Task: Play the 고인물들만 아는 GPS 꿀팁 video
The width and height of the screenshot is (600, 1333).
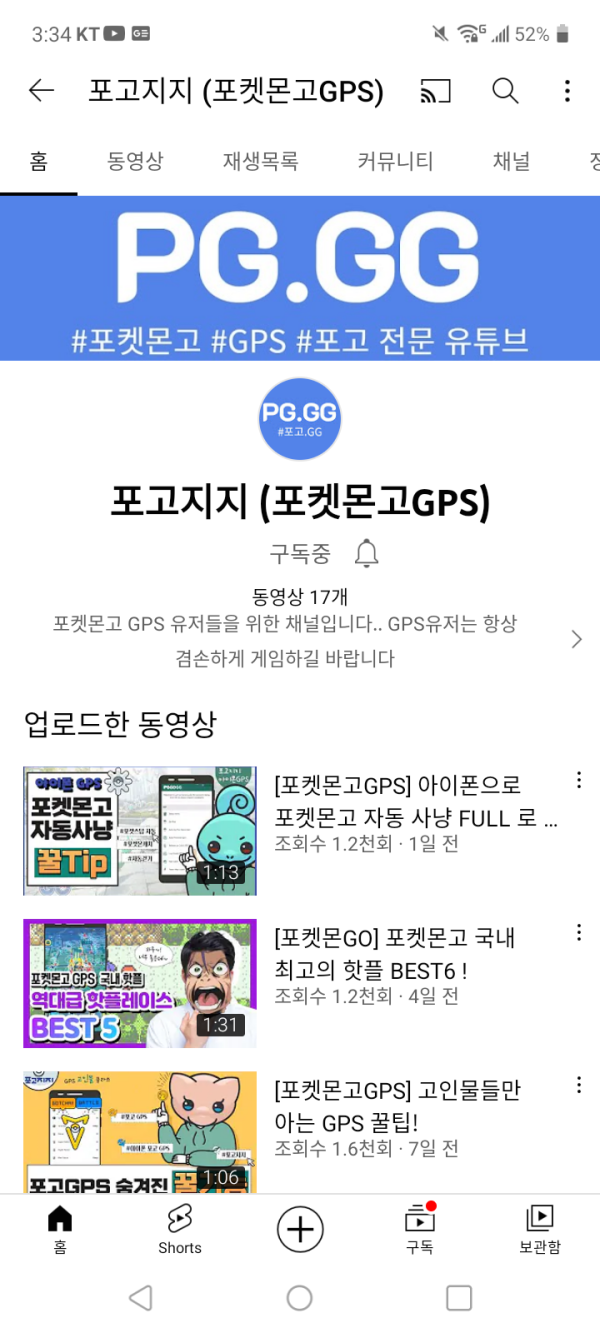Action: click(140, 1132)
